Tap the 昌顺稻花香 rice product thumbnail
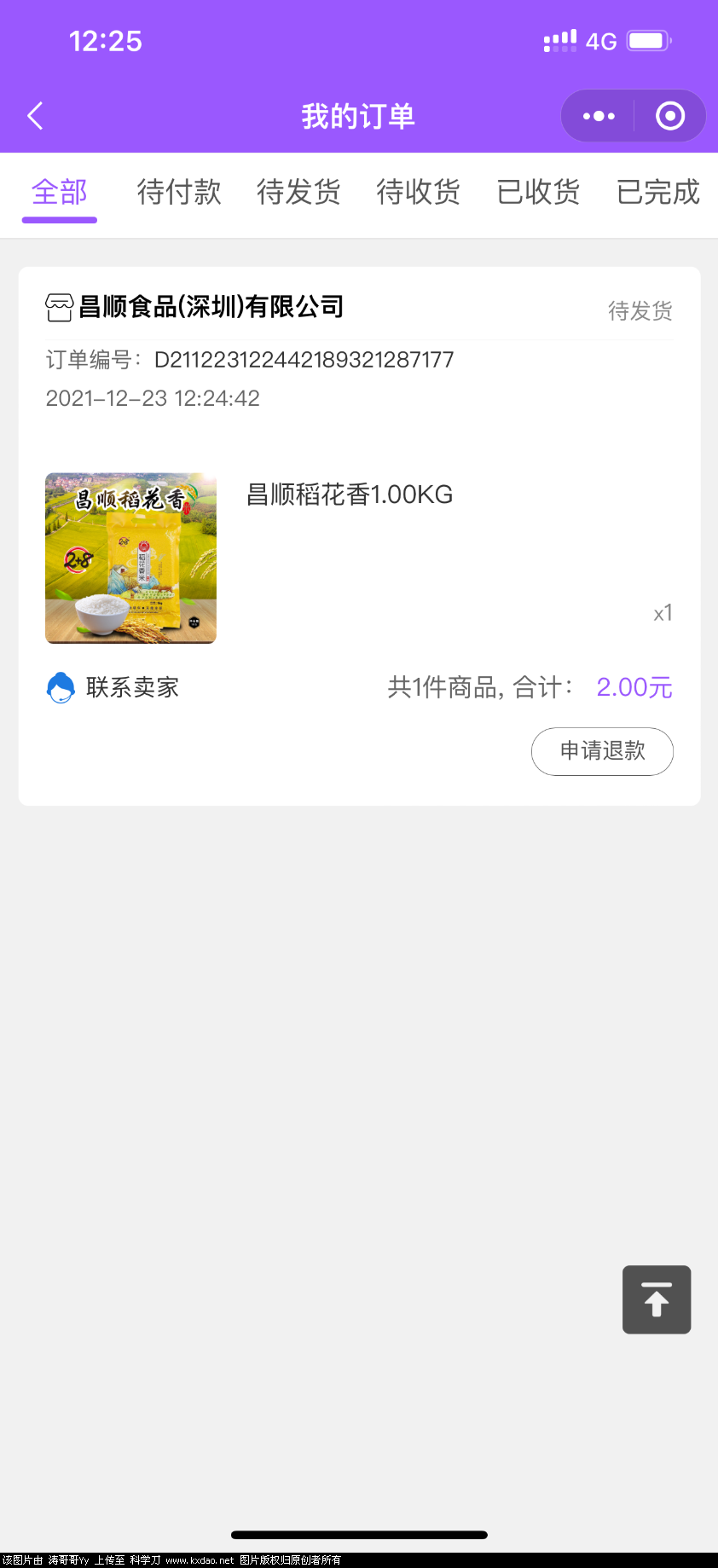718x1568 pixels. [x=130, y=558]
